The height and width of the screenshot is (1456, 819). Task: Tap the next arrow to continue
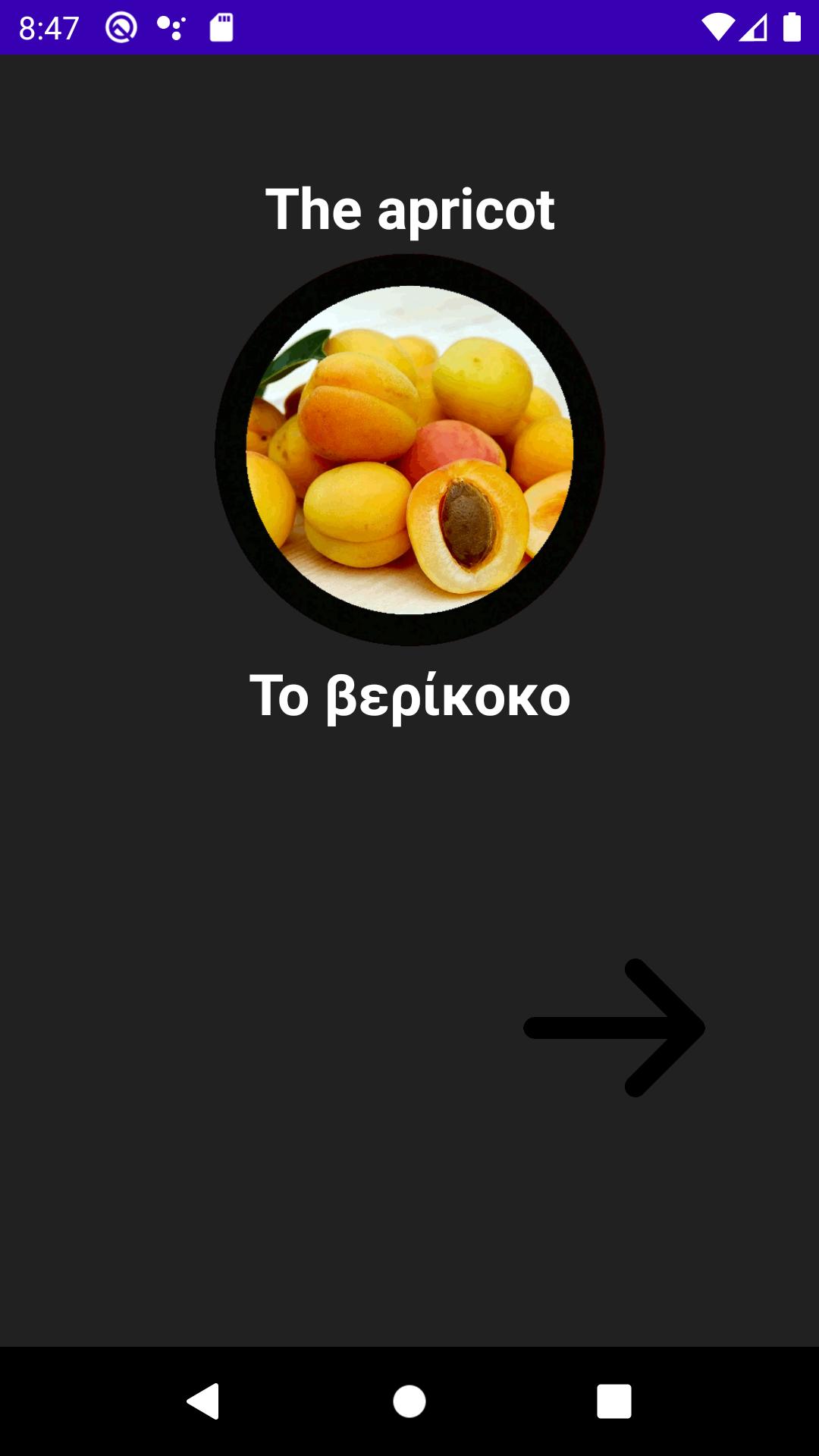click(x=614, y=1028)
